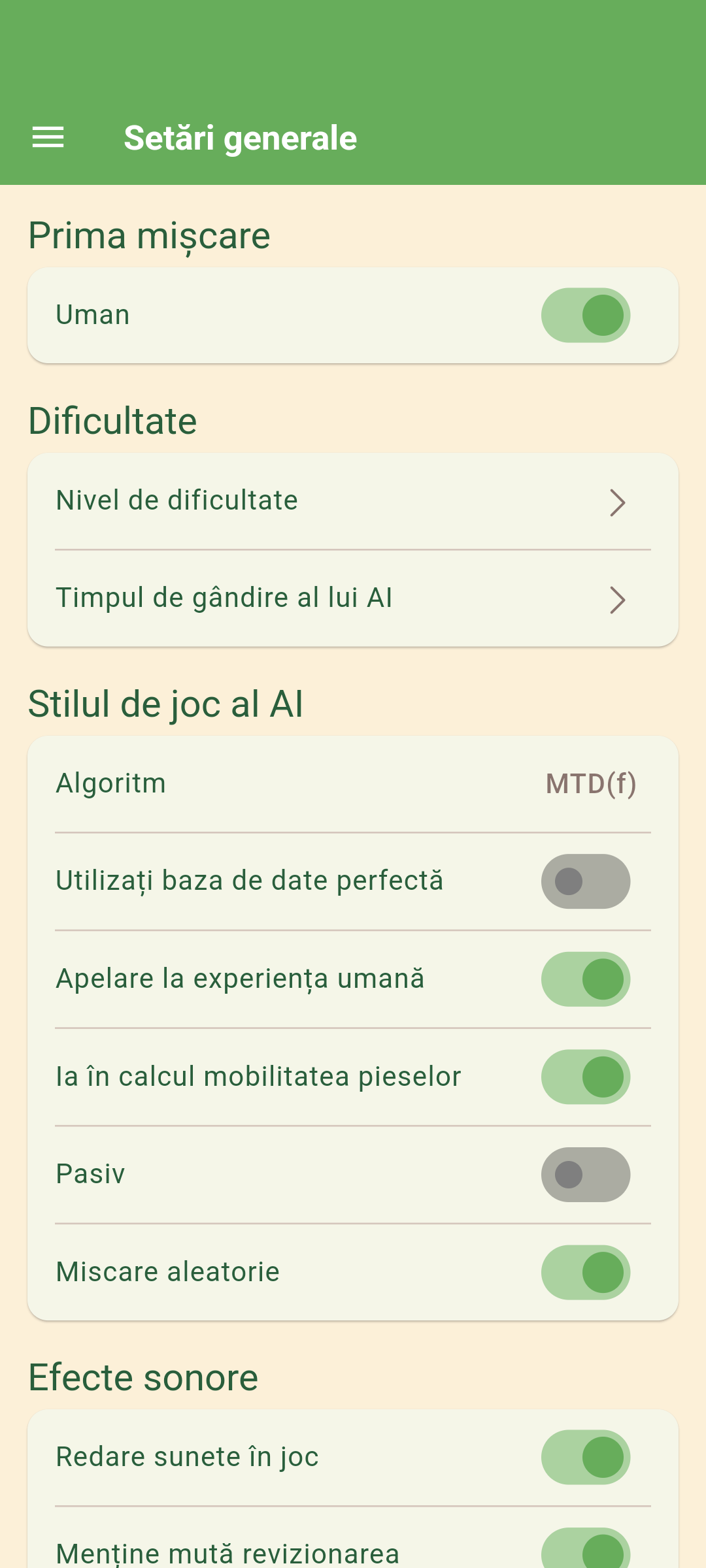Switch on the Pasiv option

tap(585, 1174)
